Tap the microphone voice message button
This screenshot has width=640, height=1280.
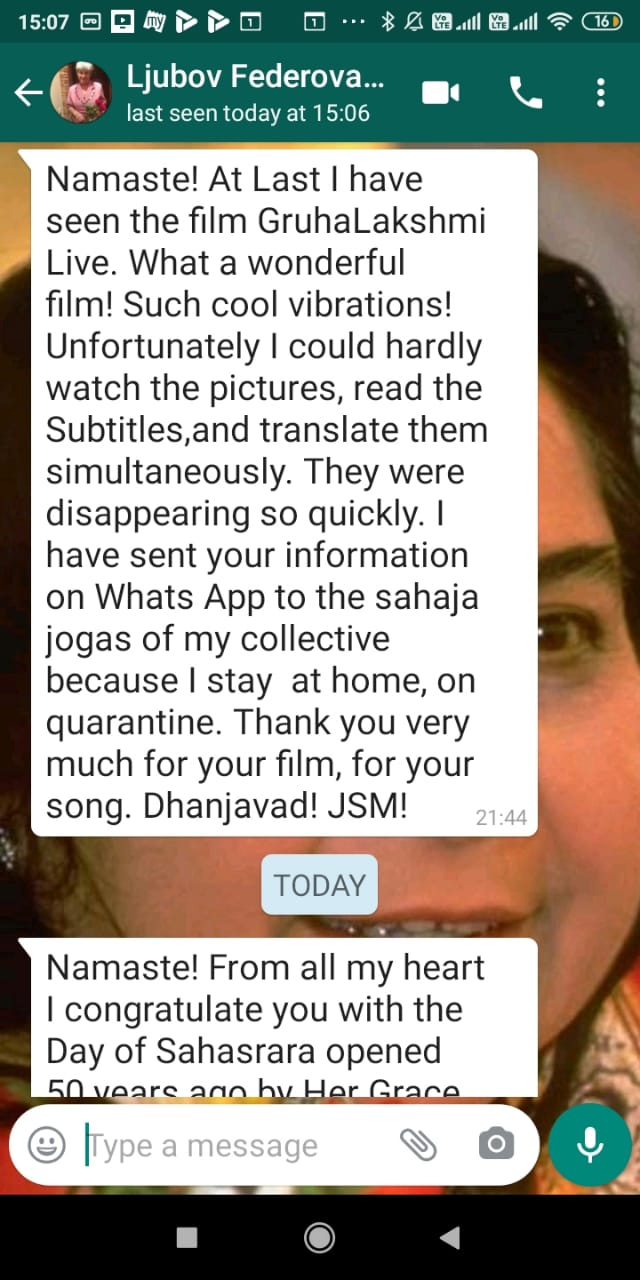point(591,1144)
